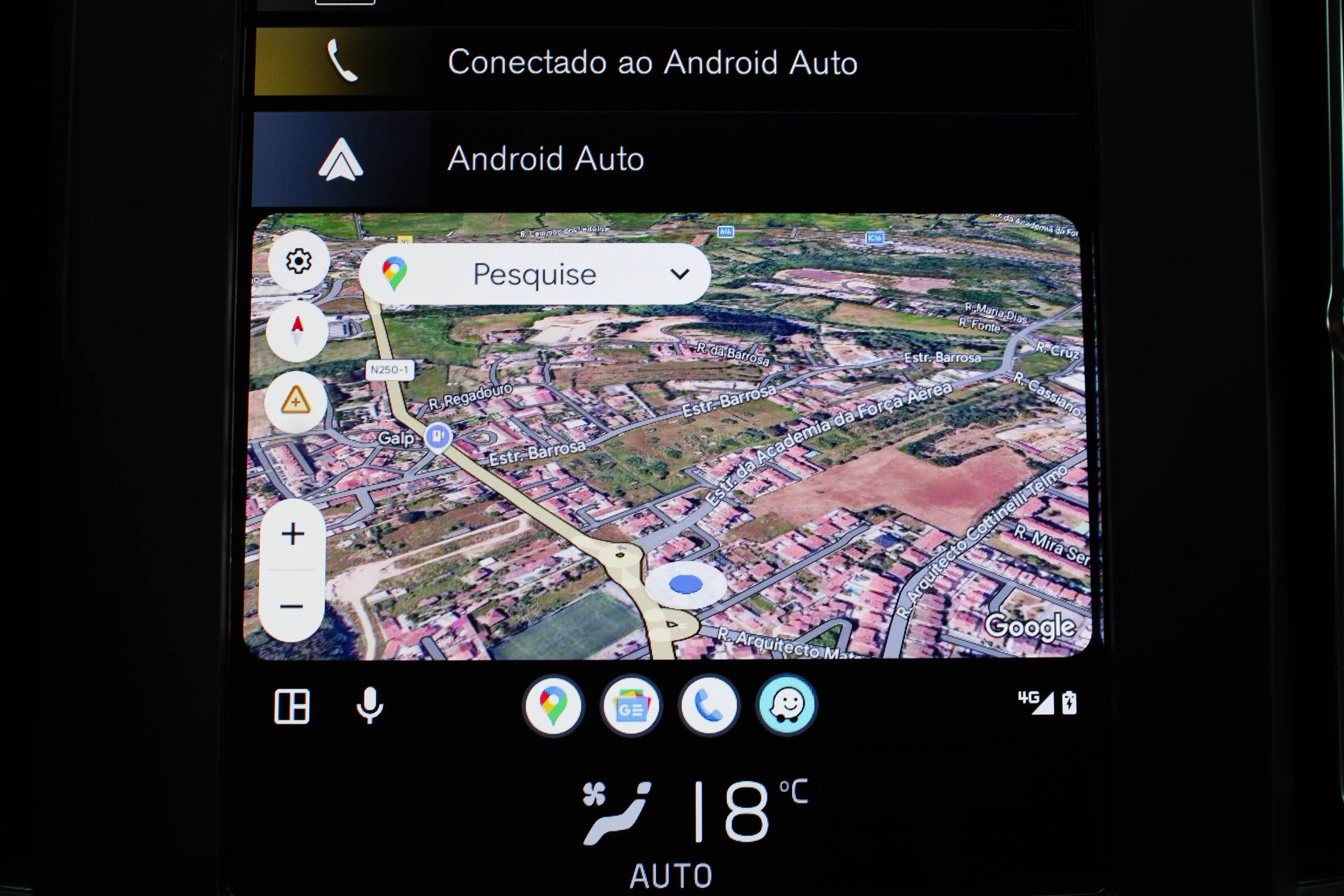
Task: Open Google Maps from the app dock
Action: [x=553, y=706]
